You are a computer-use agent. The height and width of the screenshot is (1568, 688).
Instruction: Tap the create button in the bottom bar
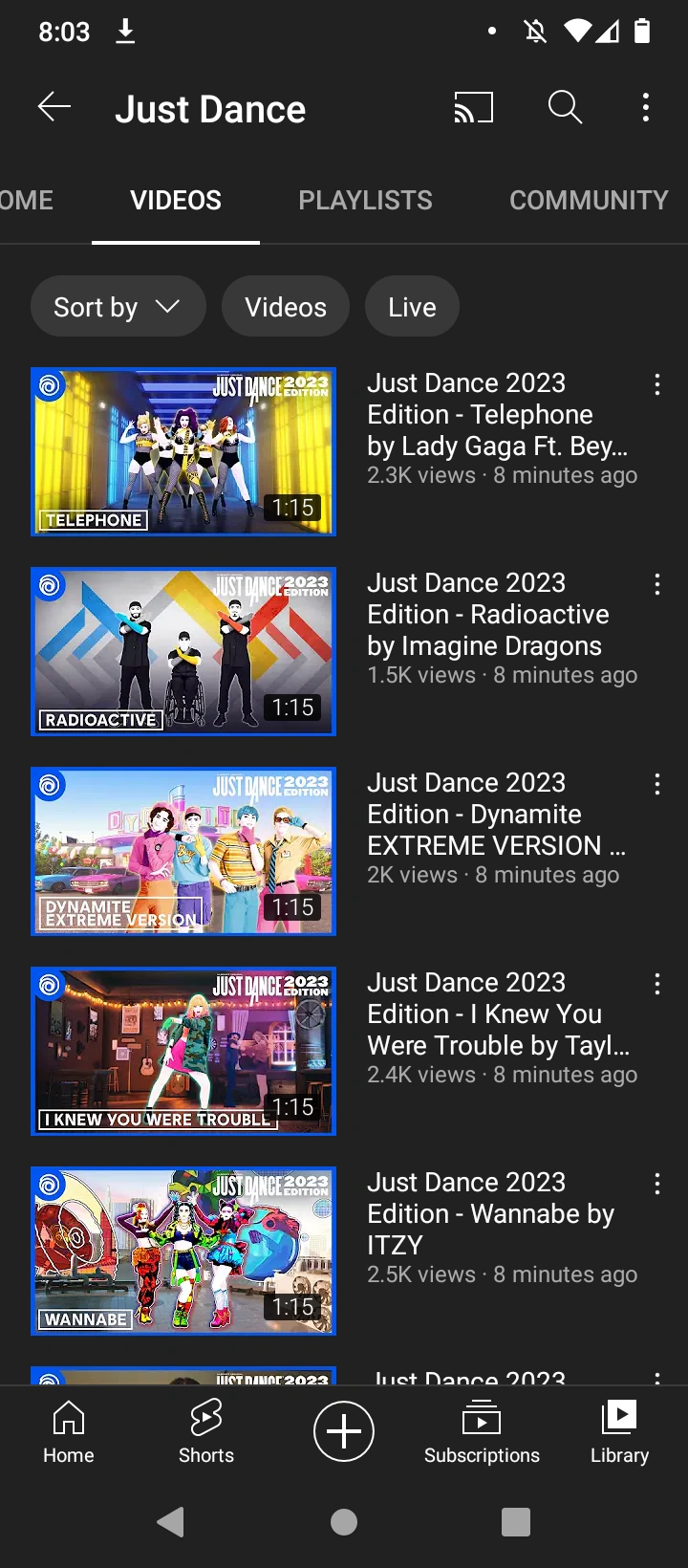pos(344,1431)
